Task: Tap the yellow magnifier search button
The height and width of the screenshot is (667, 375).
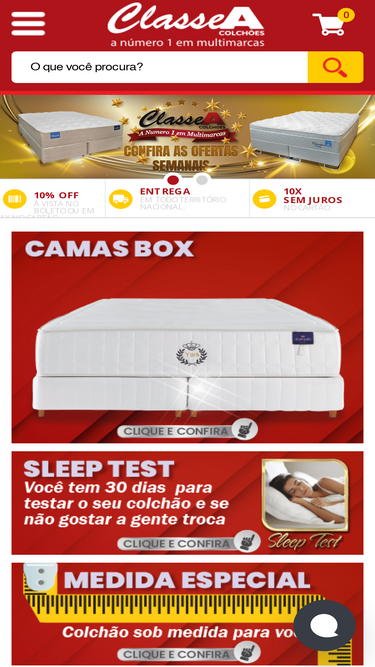Action: [335, 67]
